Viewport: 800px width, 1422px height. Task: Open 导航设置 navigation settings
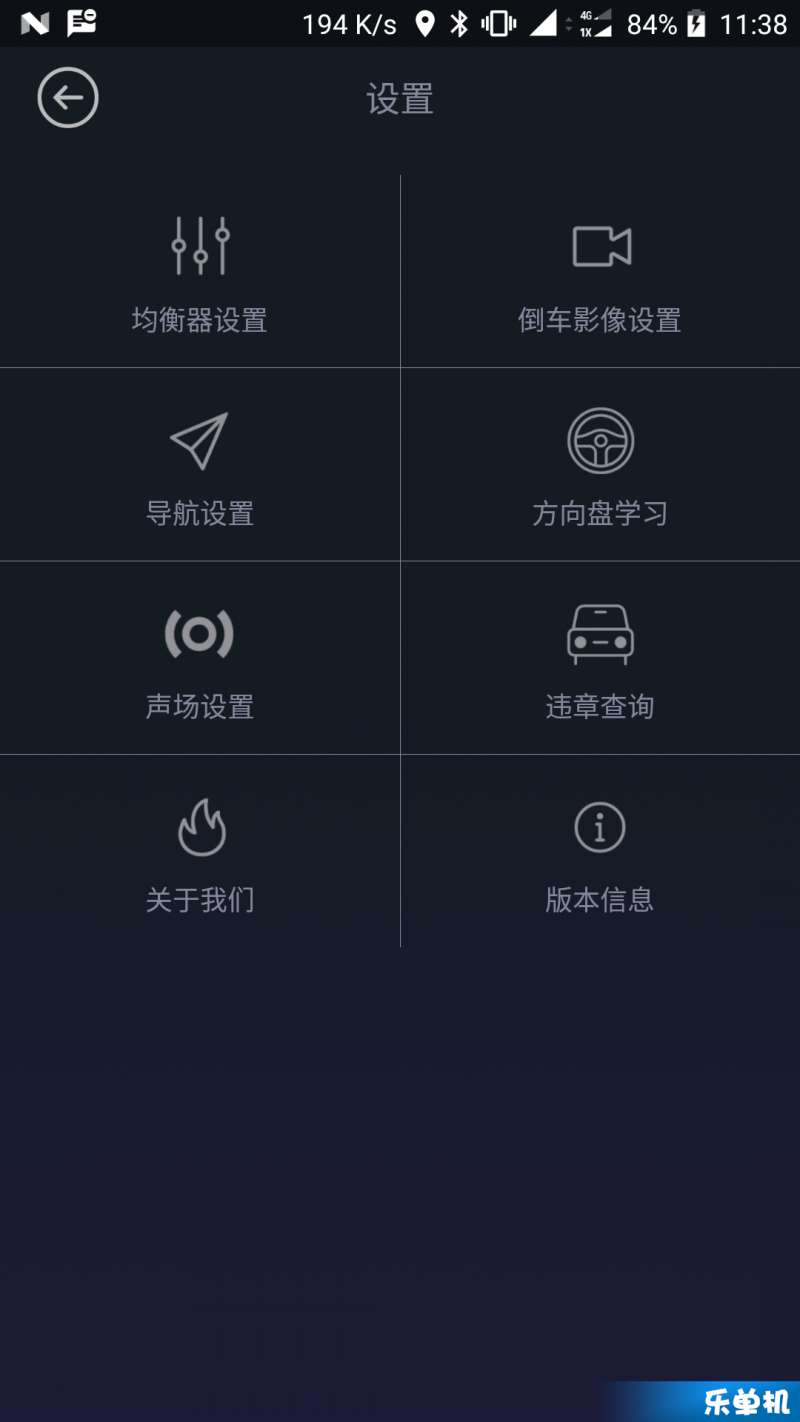tap(200, 464)
